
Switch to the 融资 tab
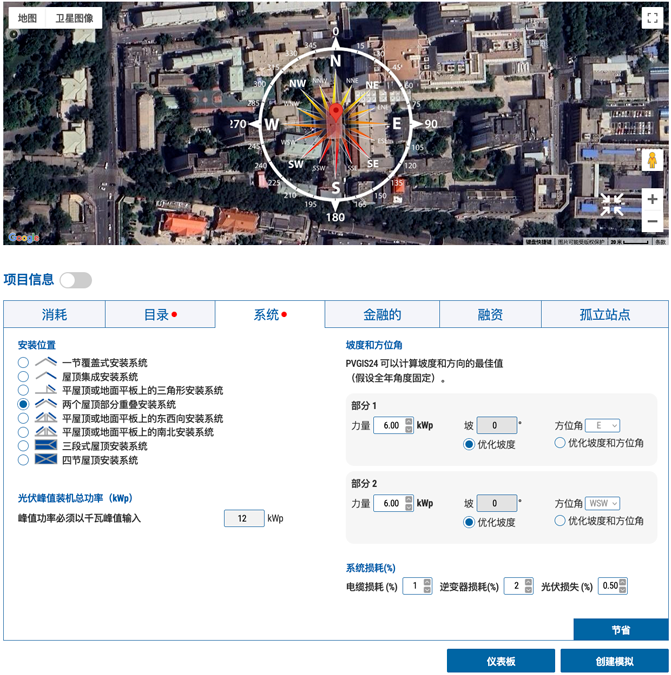(x=490, y=315)
